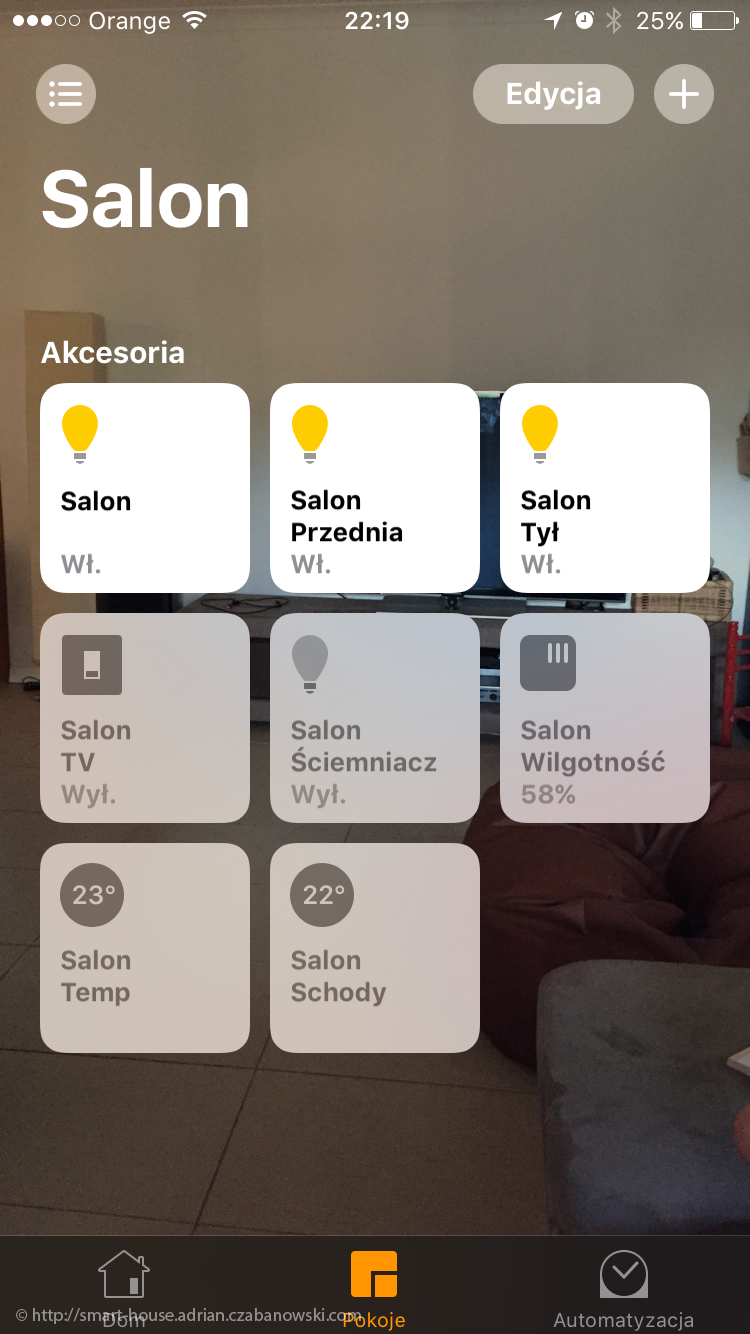The width and height of the screenshot is (750, 1334).
Task: View the Salon Temp sensor tile
Action: click(x=145, y=948)
